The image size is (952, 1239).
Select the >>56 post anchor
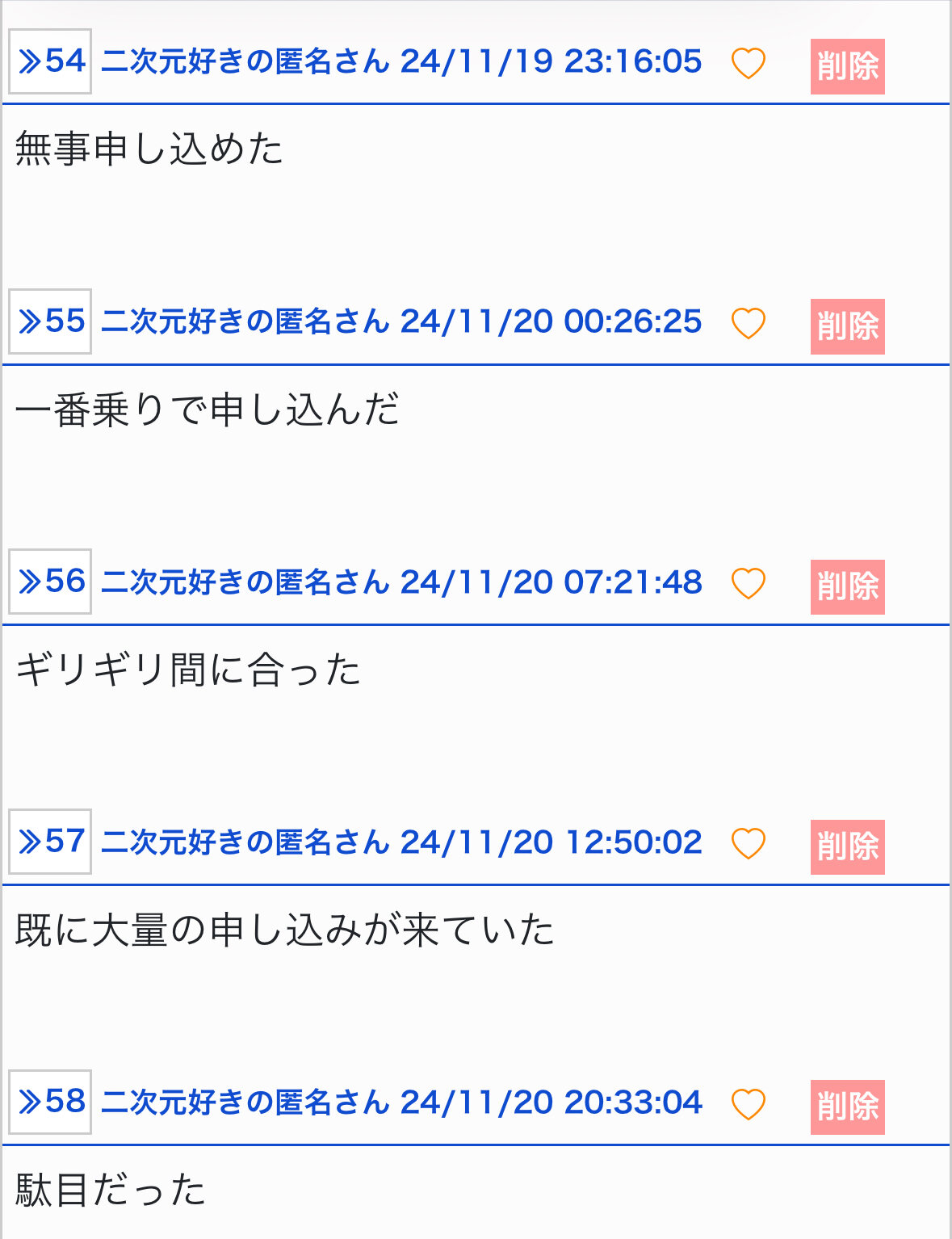click(x=50, y=582)
